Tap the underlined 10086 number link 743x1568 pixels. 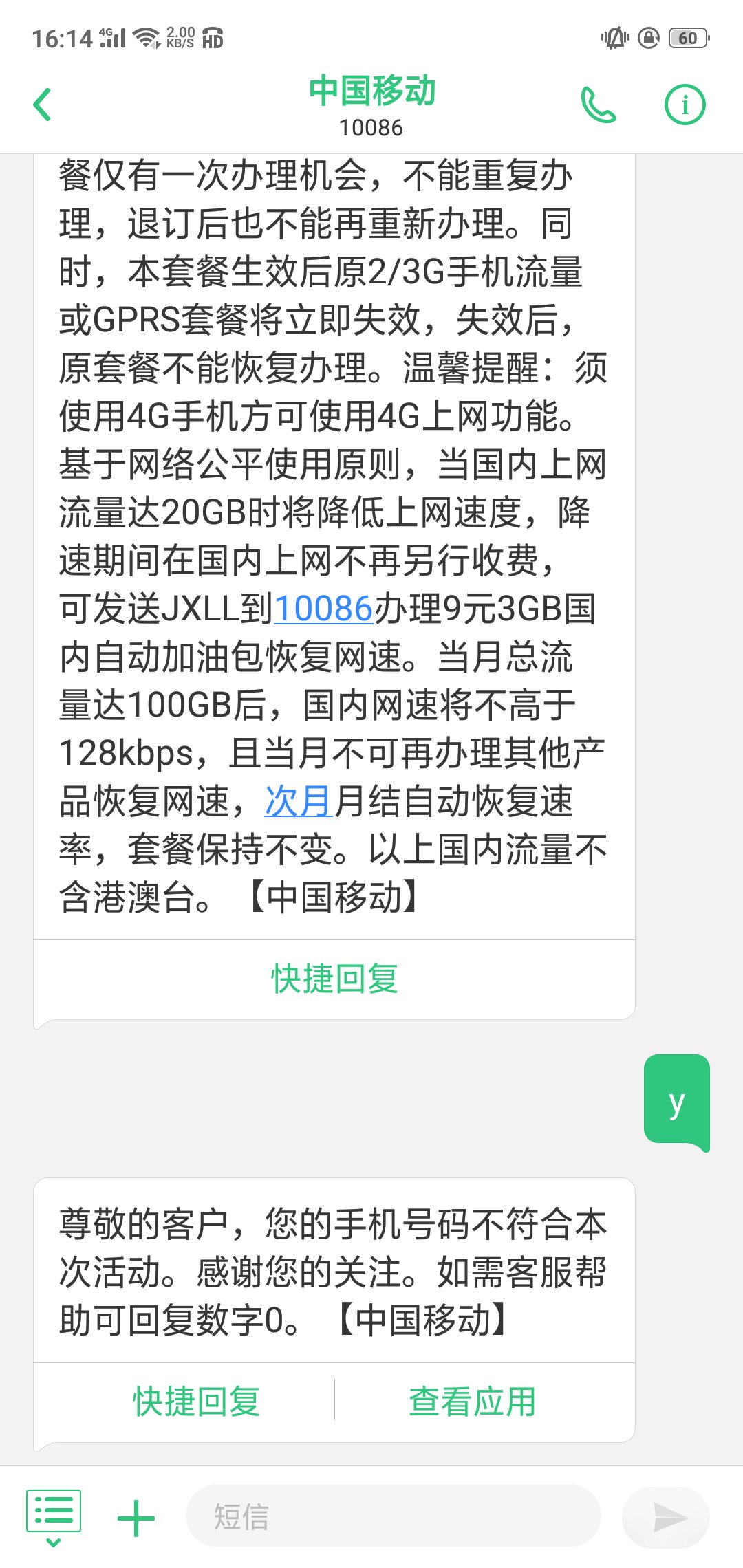(323, 609)
